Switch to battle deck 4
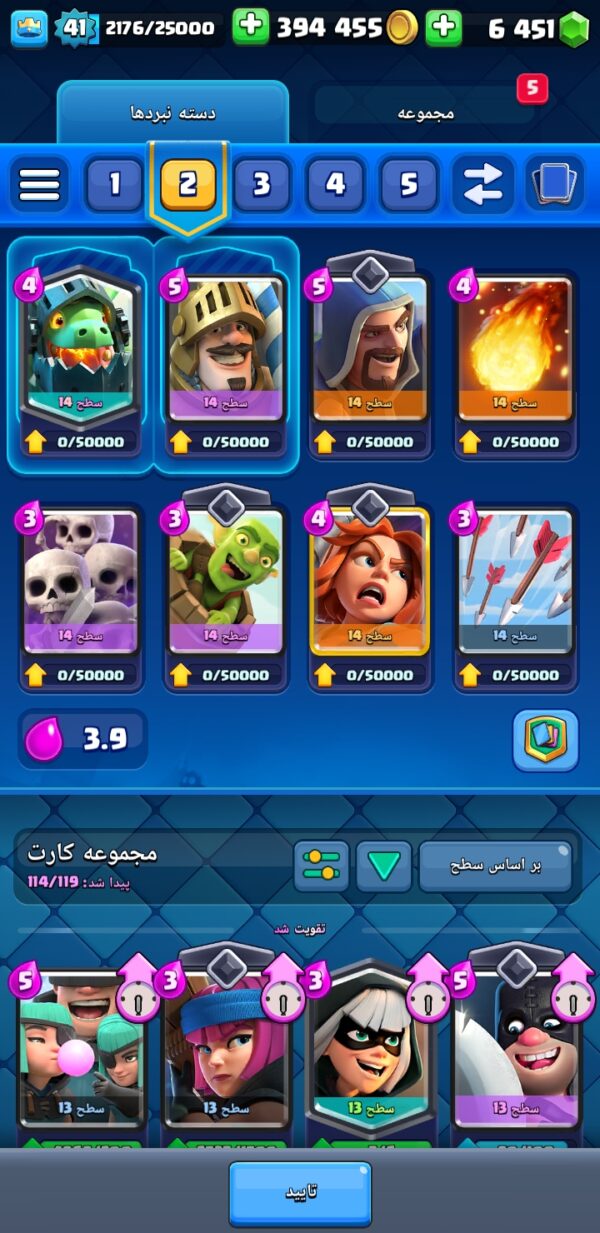This screenshot has height=1233, width=600. point(335,185)
